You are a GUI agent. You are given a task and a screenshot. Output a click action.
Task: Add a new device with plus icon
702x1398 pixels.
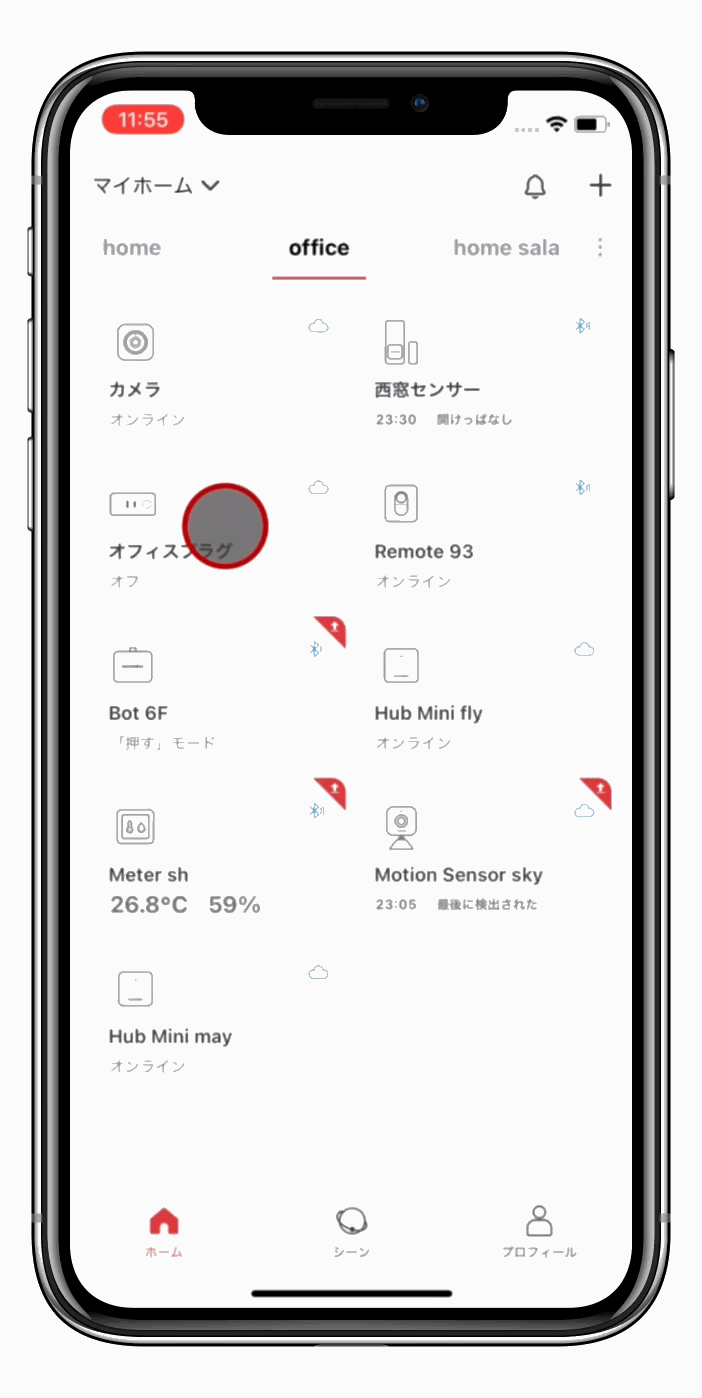click(600, 185)
